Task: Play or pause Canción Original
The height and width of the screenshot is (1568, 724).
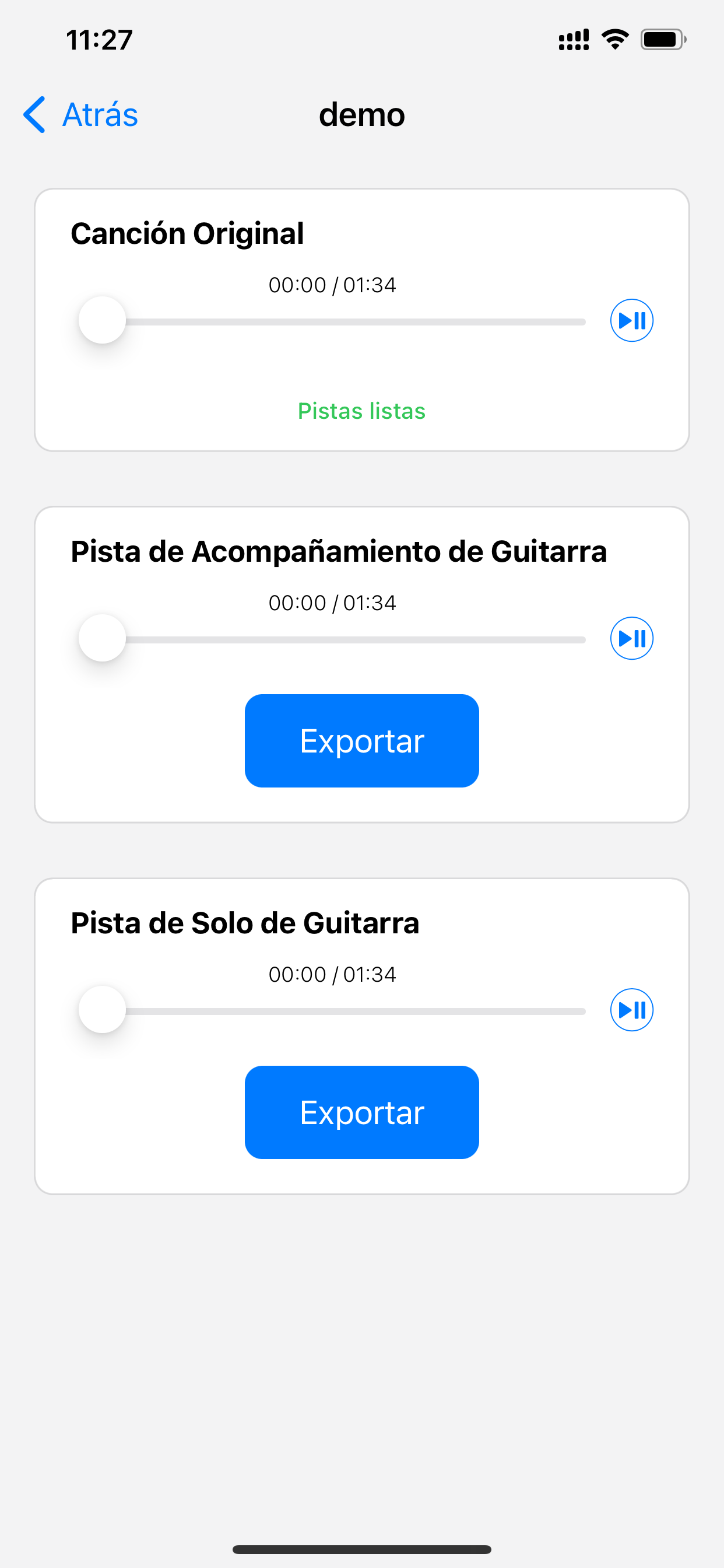Action: coord(631,320)
